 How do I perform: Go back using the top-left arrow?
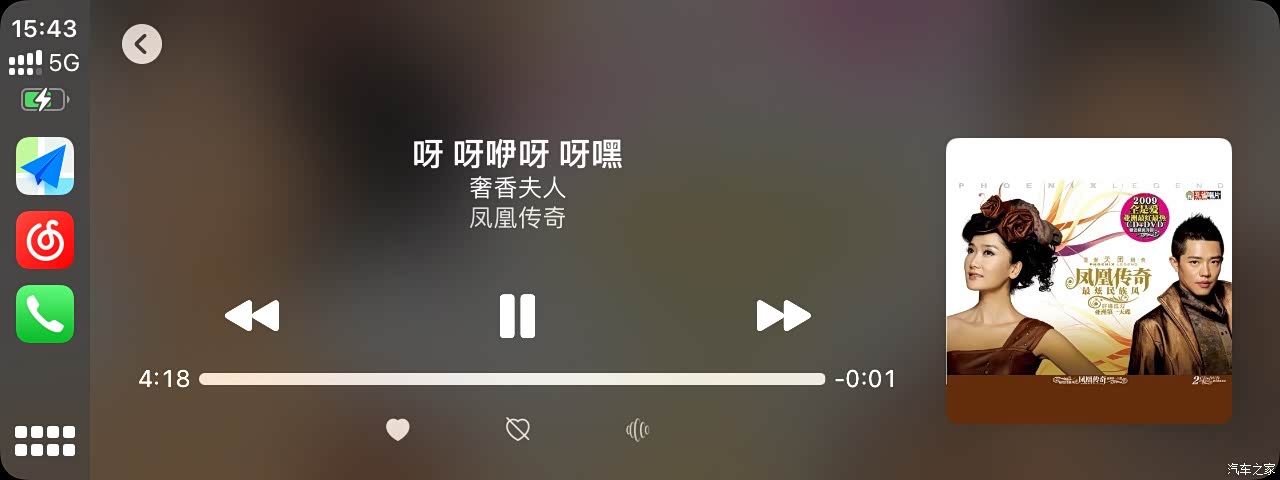[x=142, y=44]
